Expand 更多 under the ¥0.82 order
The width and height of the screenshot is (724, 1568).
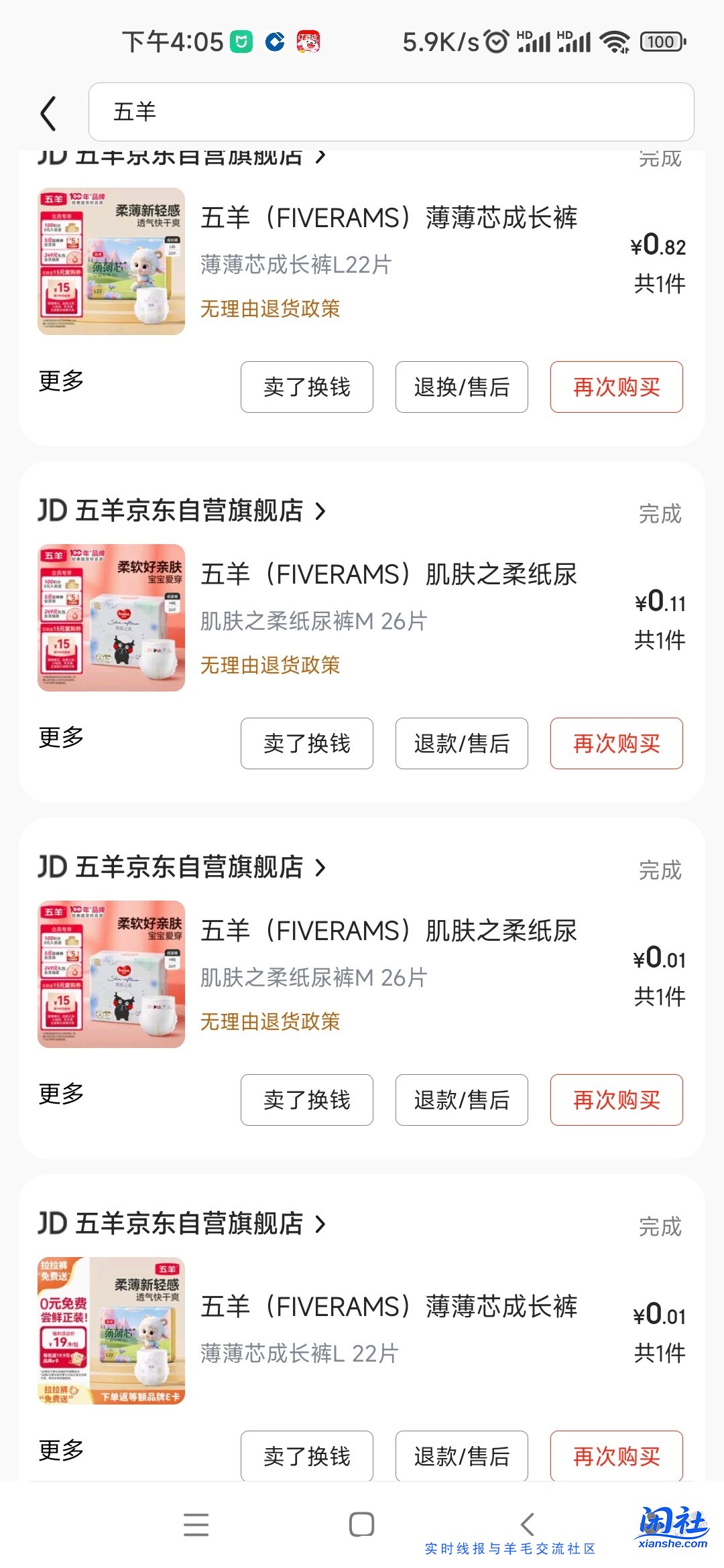(x=60, y=381)
